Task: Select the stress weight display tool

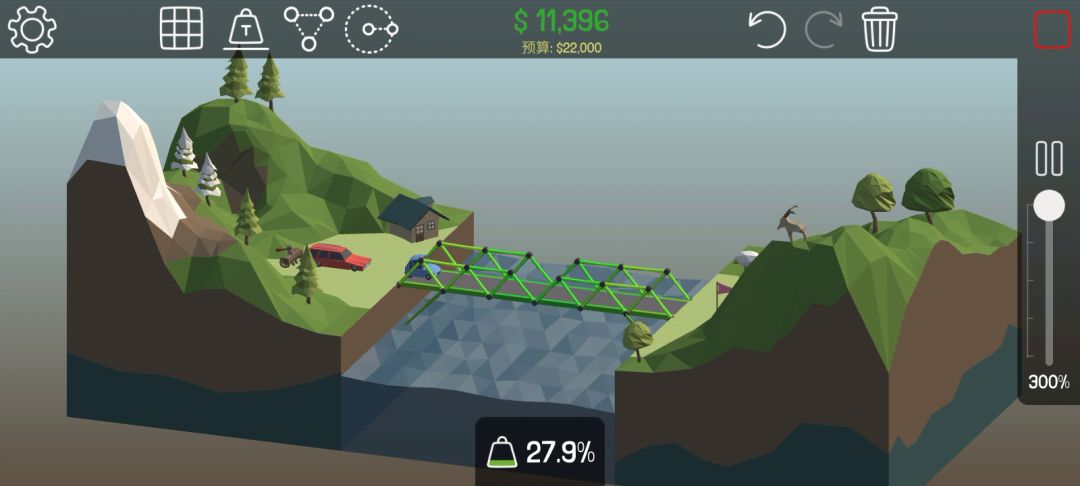Action: click(x=245, y=29)
